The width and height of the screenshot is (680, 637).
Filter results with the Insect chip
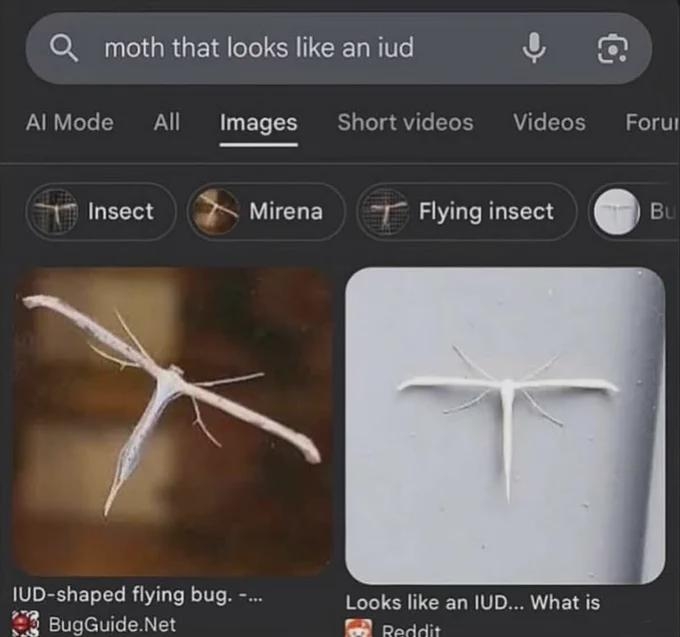101,211
